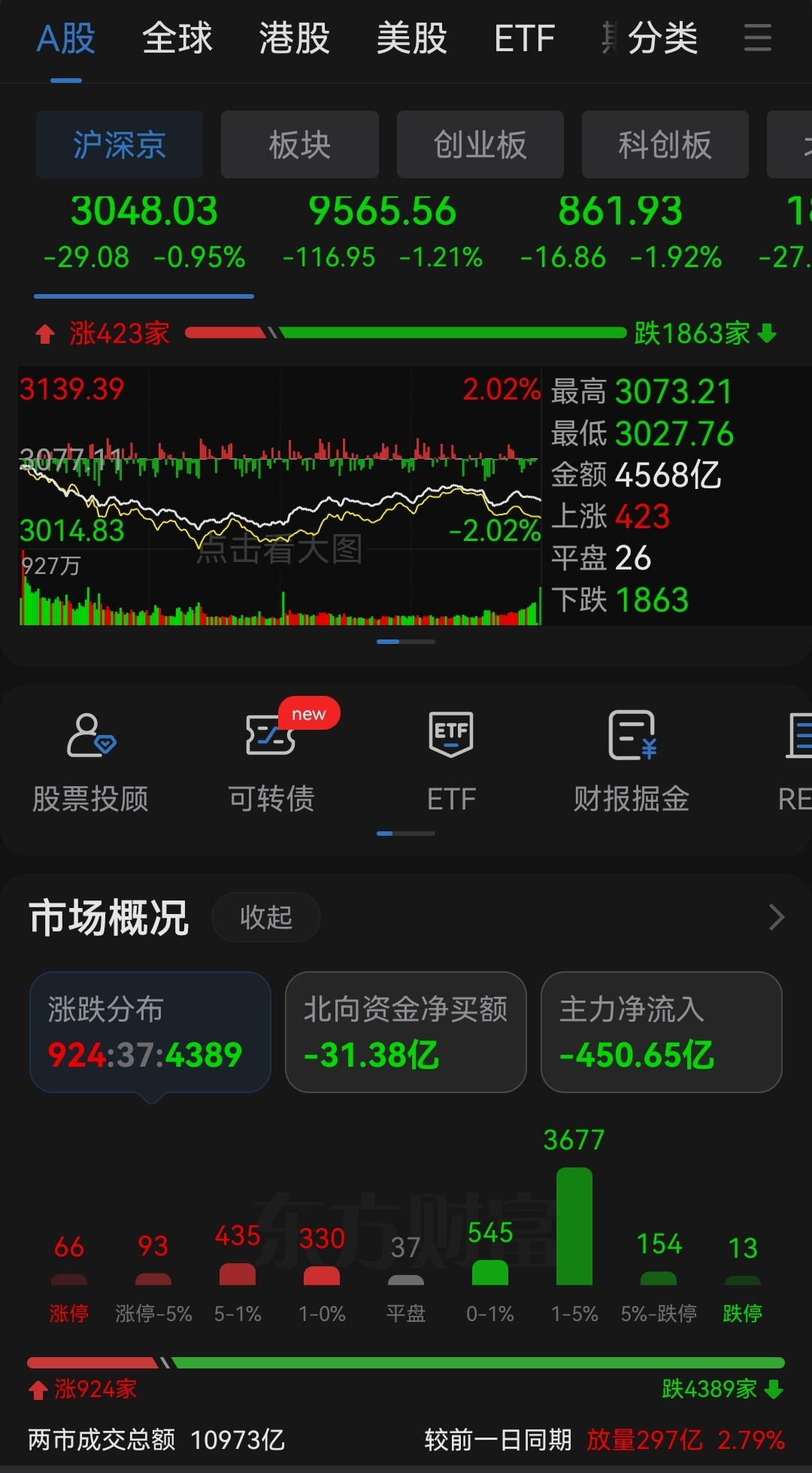The height and width of the screenshot is (1473, 812).
Task: Collapse market overview with 收起
Action: pyautogui.click(x=266, y=917)
